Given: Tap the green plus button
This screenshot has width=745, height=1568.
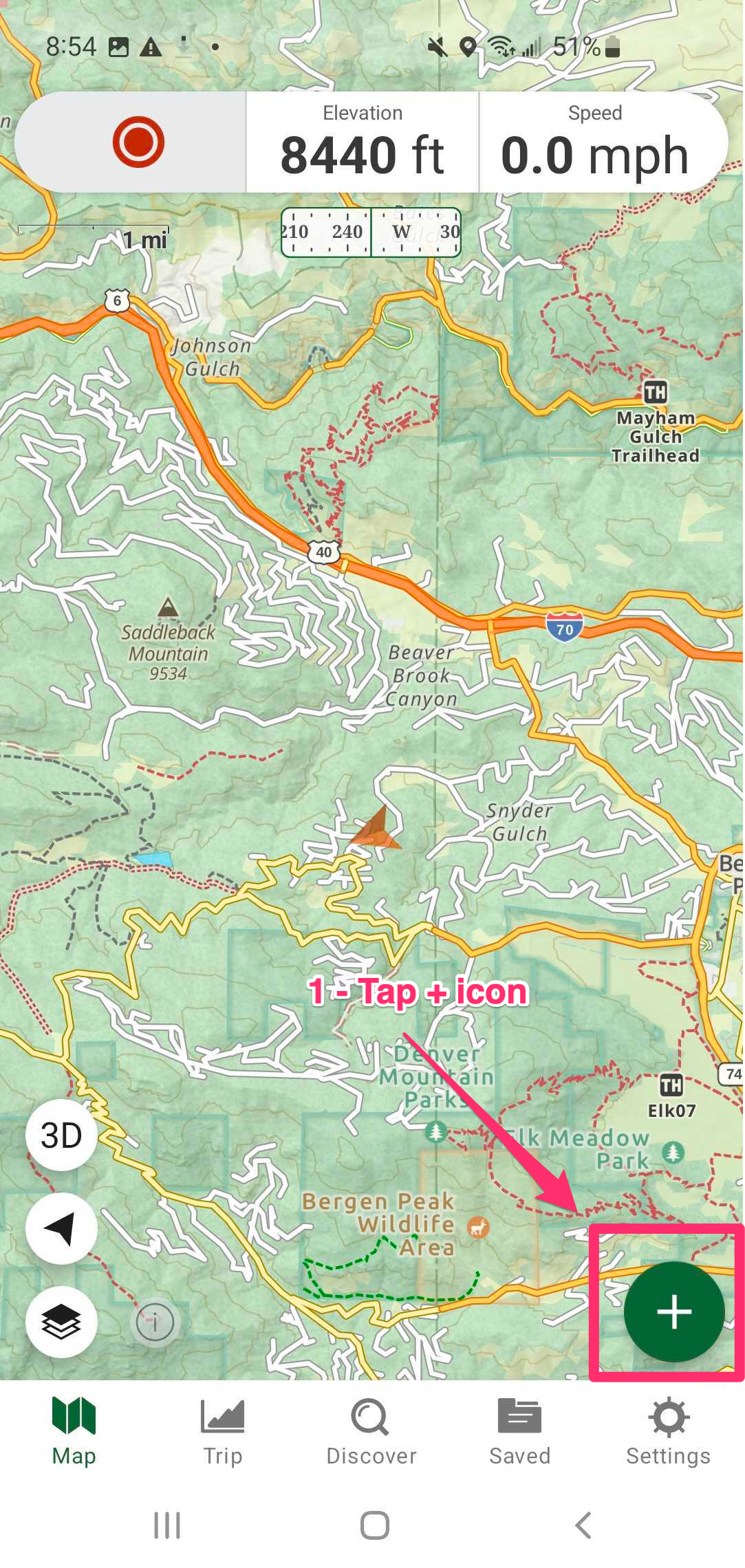Looking at the screenshot, I should (673, 1311).
